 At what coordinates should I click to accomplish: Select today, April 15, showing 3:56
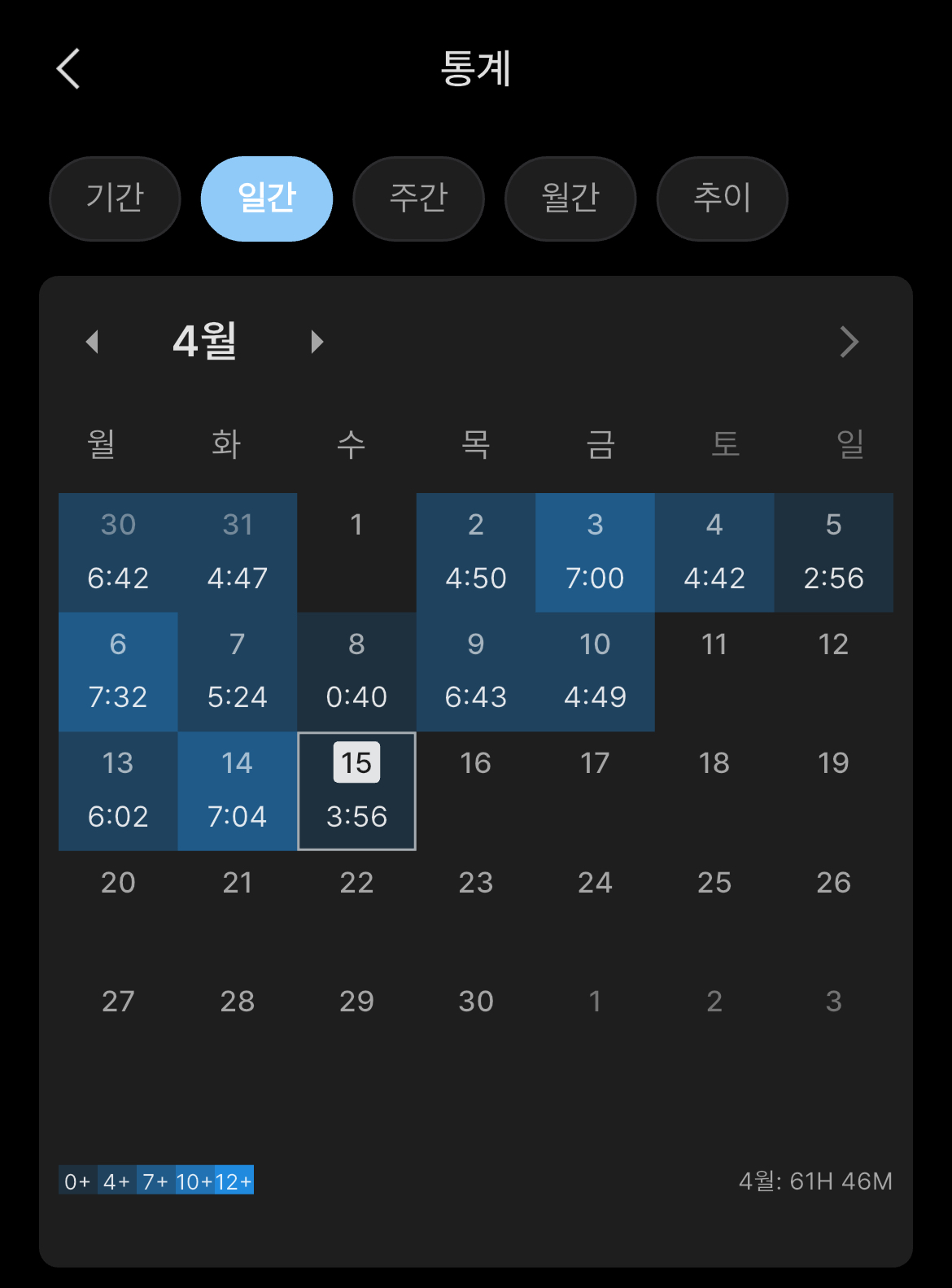(x=356, y=791)
